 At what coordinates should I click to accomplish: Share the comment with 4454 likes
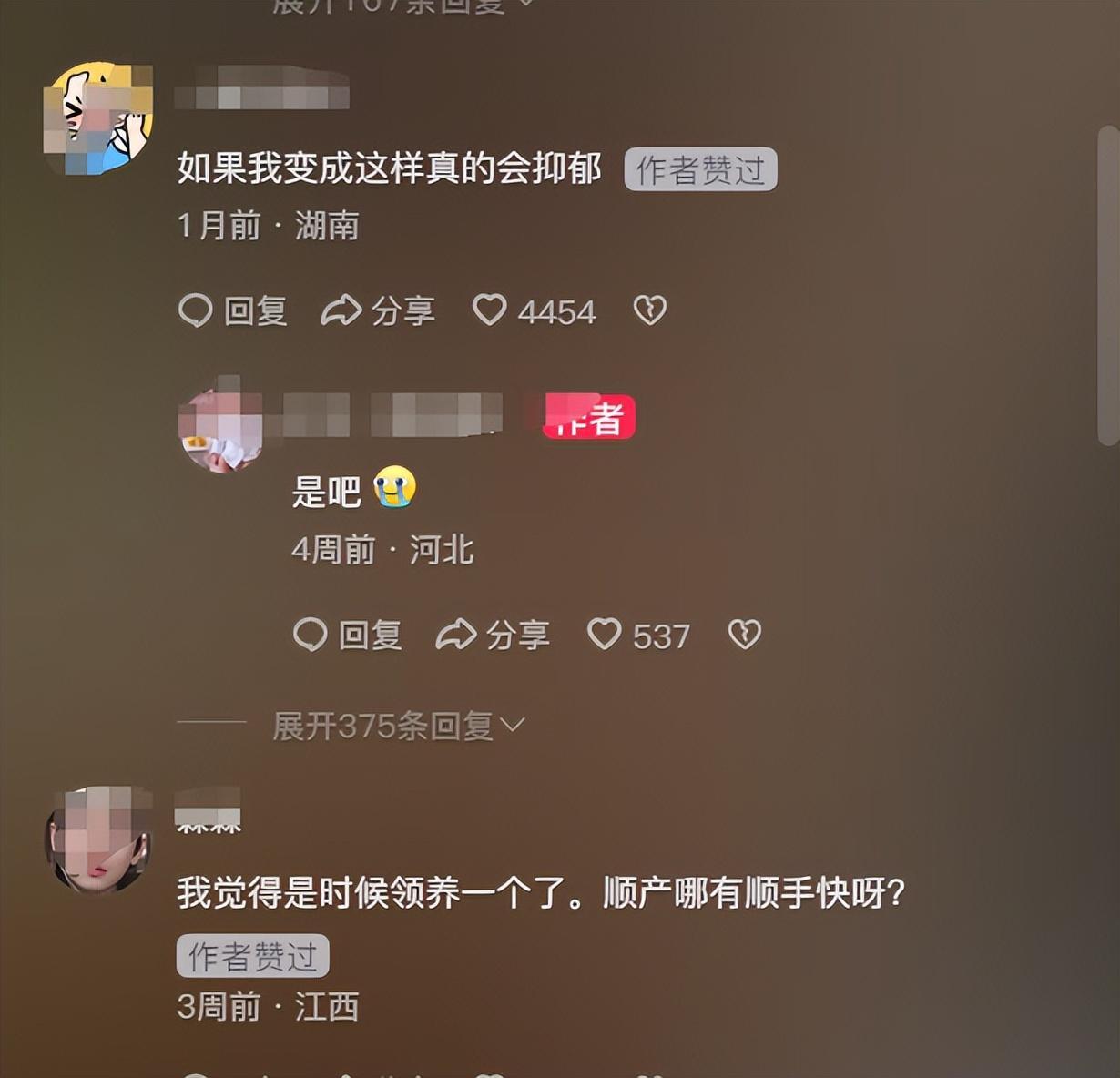click(378, 311)
